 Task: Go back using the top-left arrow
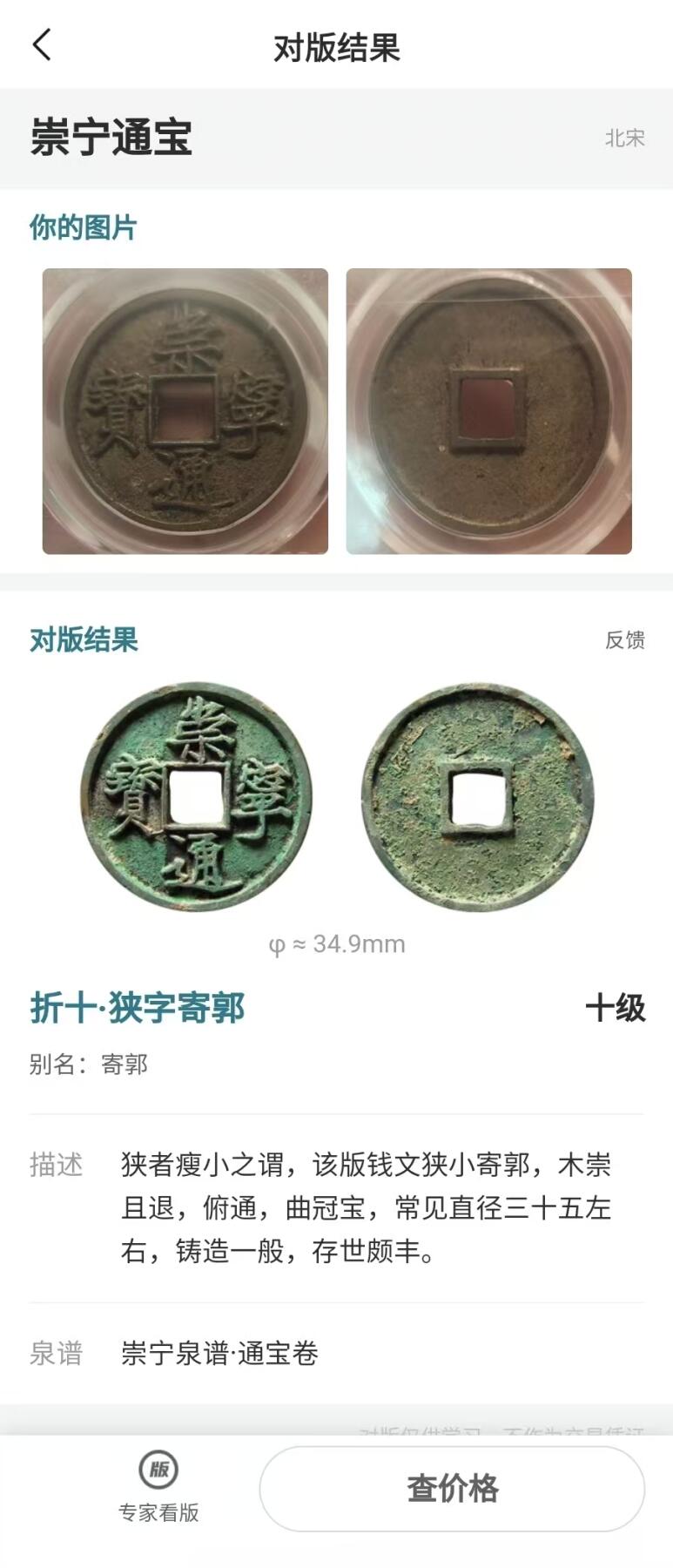(x=42, y=45)
